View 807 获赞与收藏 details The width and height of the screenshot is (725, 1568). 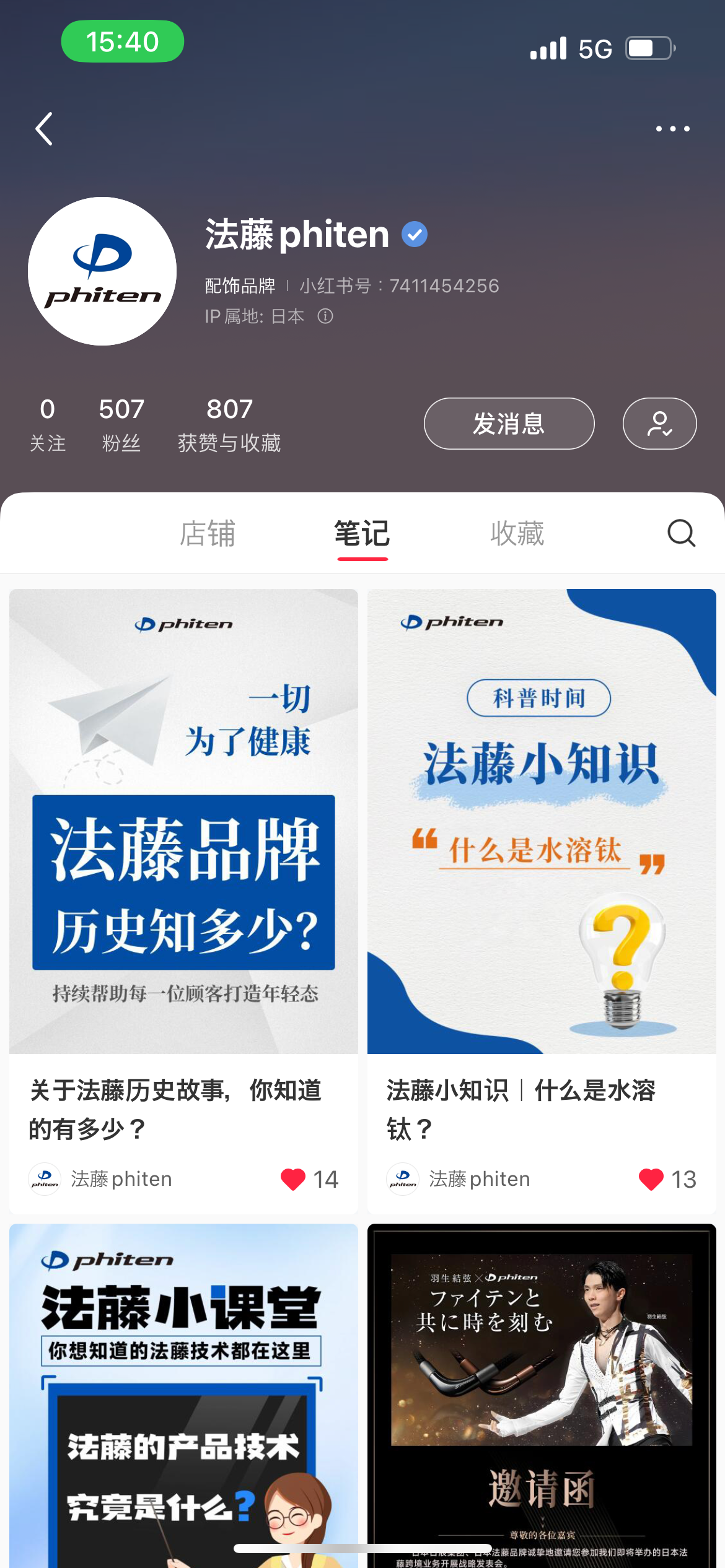click(x=229, y=425)
